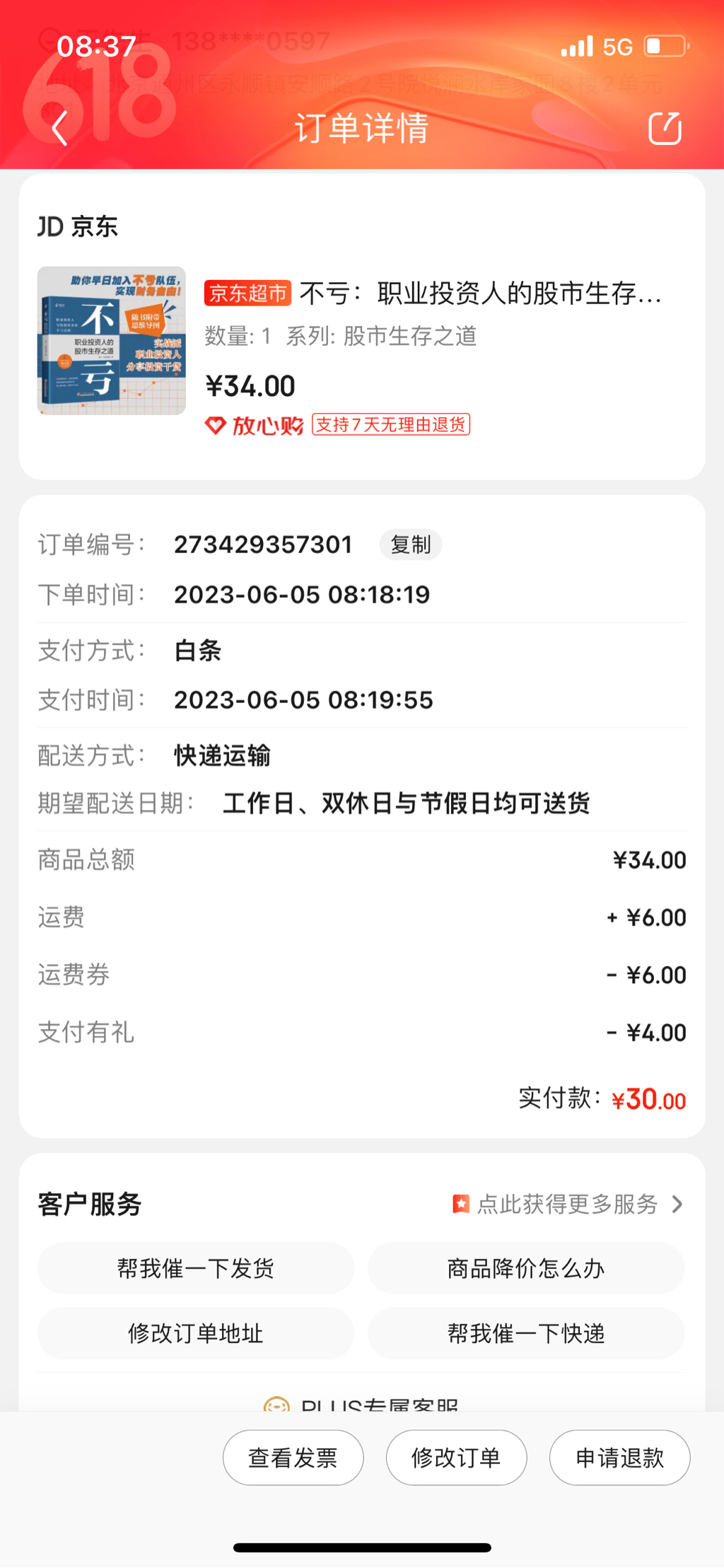This screenshot has height=1568, width=724.
Task: Open 点此获得更多服务 link
Action: [568, 1204]
